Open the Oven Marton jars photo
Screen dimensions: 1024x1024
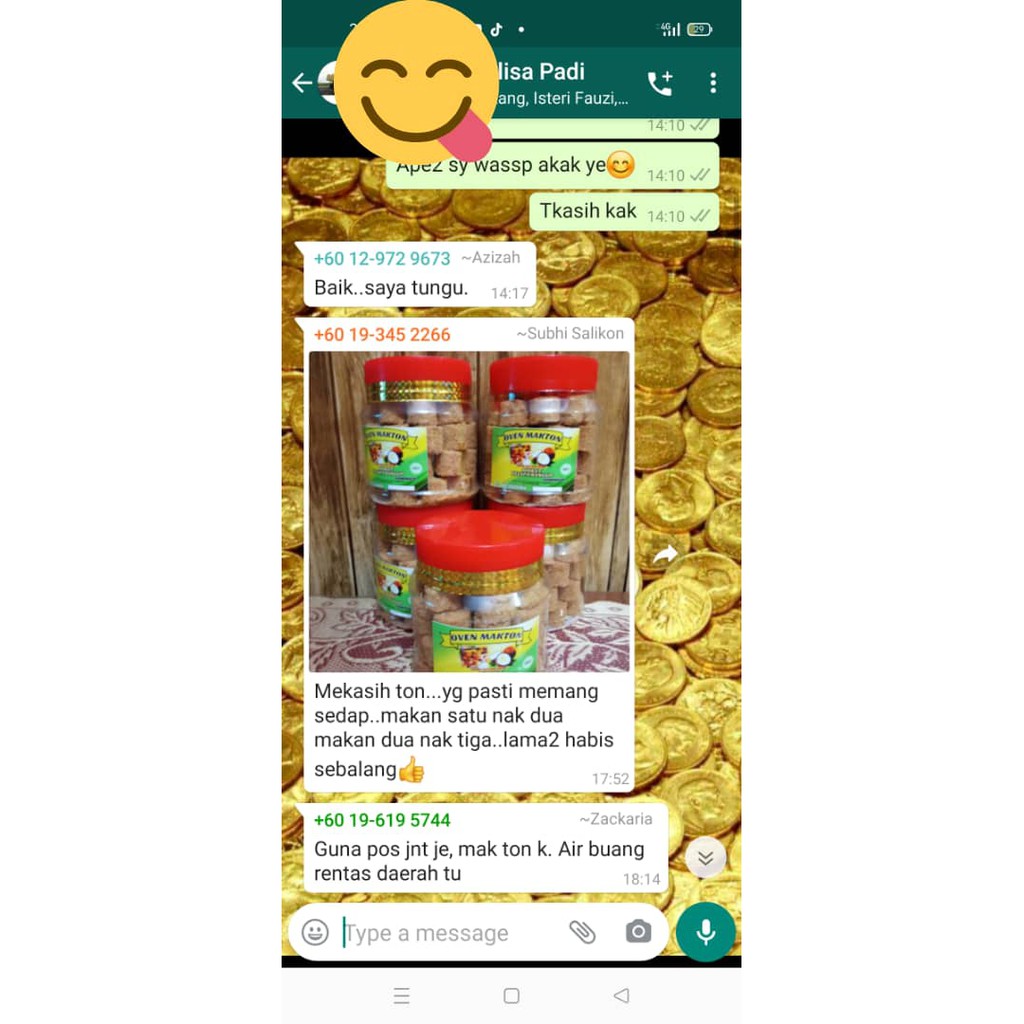coord(470,511)
